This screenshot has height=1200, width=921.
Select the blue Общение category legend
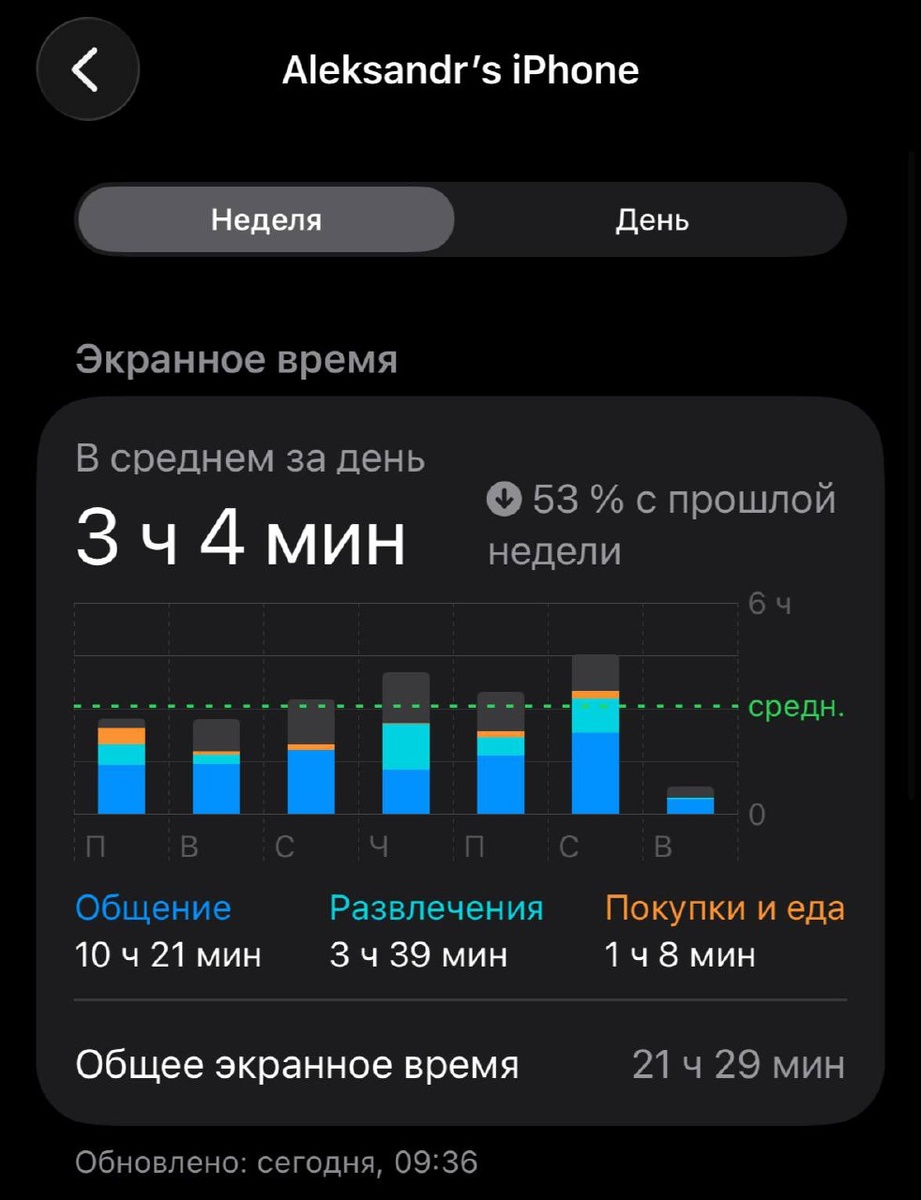(x=151, y=907)
